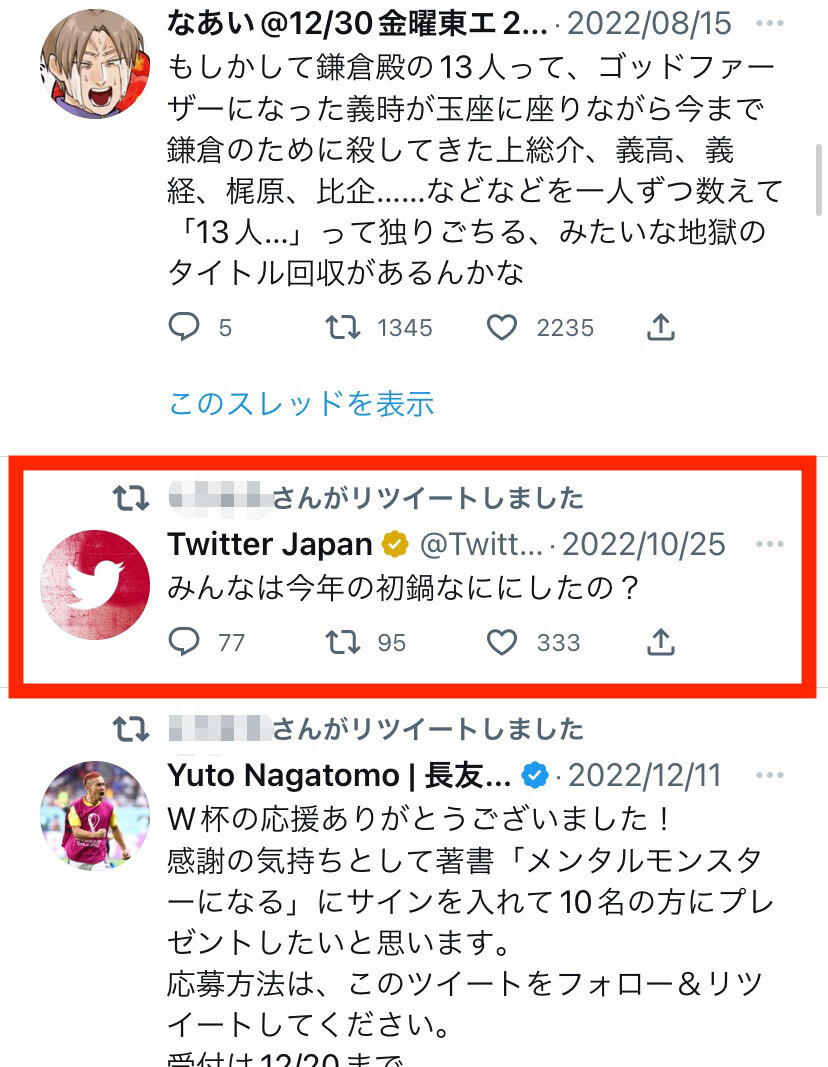Viewport: 828px width, 1067px height.
Task: Open overflow menu on なあい's tweet
Action: (x=770, y=22)
